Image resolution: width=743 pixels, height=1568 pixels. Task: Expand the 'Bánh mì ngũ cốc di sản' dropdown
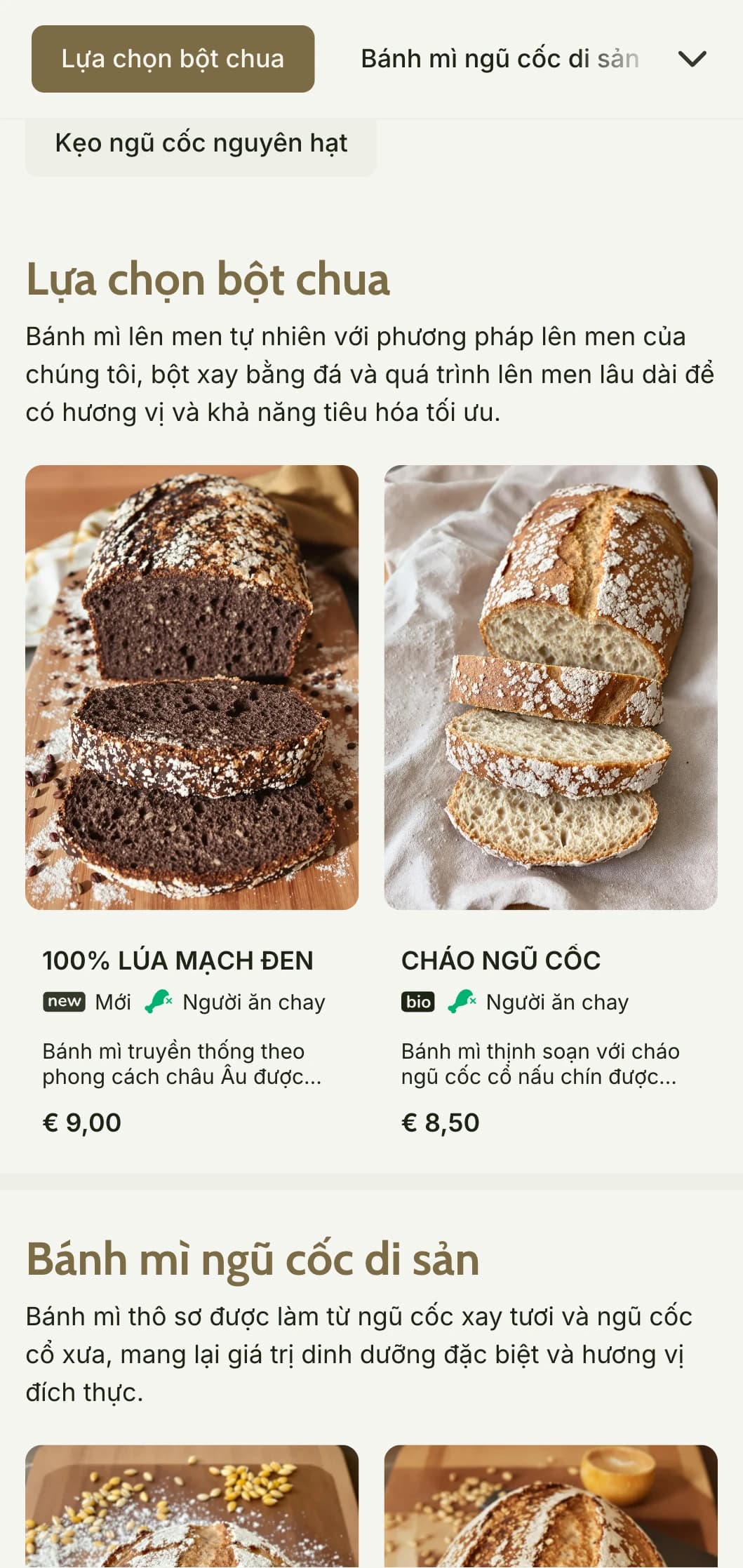(499, 59)
